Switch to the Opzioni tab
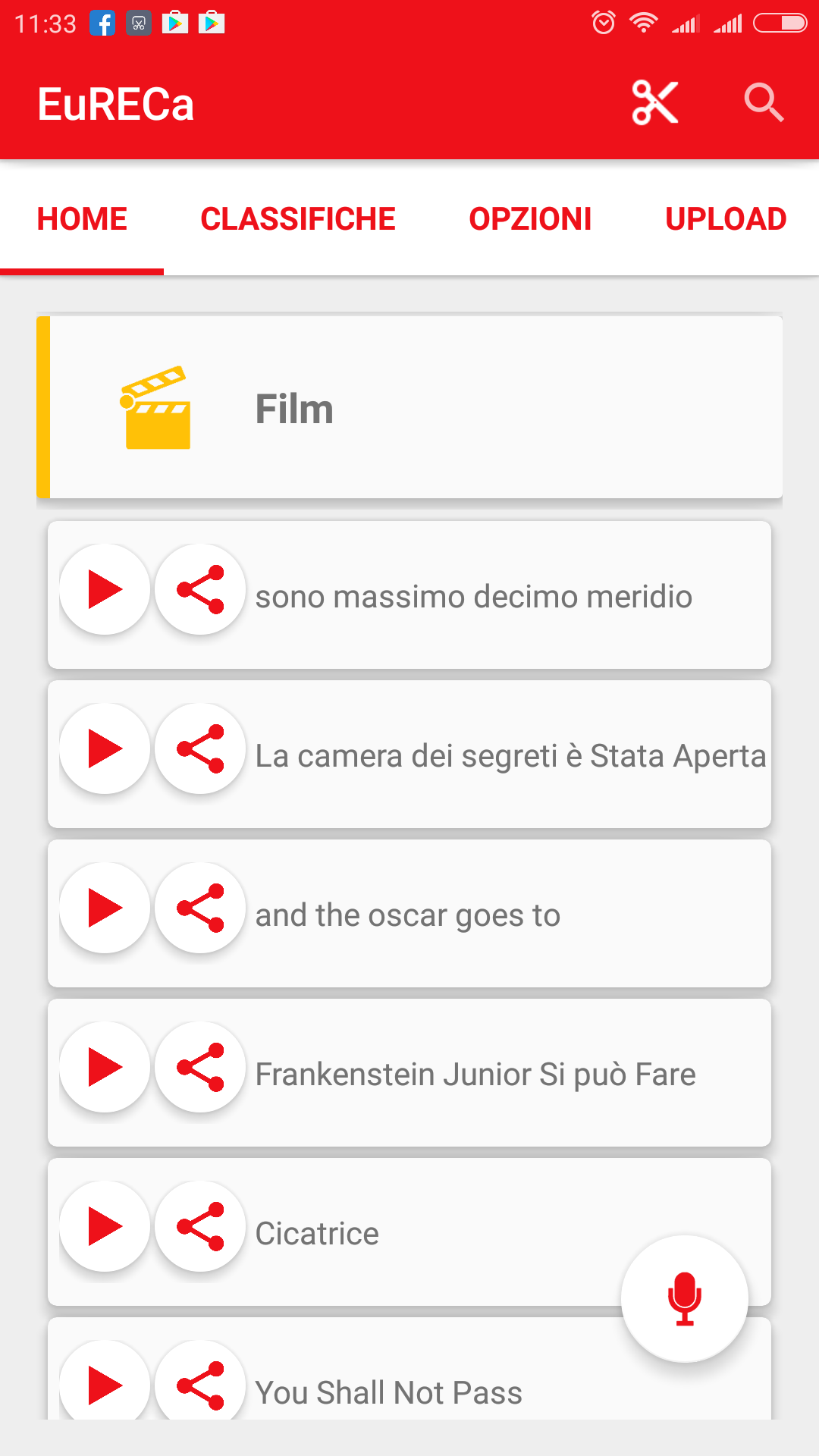Screen dimensions: 819x1456 530,219
